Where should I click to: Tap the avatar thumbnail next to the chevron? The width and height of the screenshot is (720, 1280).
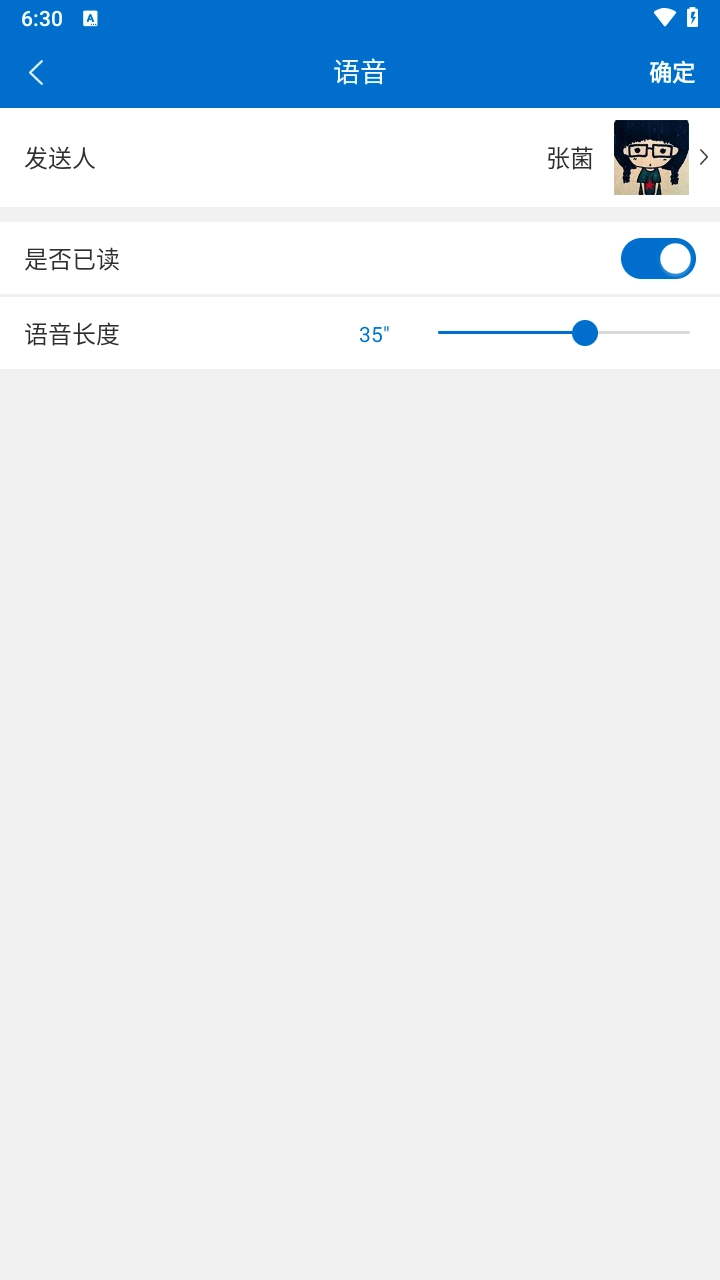coord(651,157)
